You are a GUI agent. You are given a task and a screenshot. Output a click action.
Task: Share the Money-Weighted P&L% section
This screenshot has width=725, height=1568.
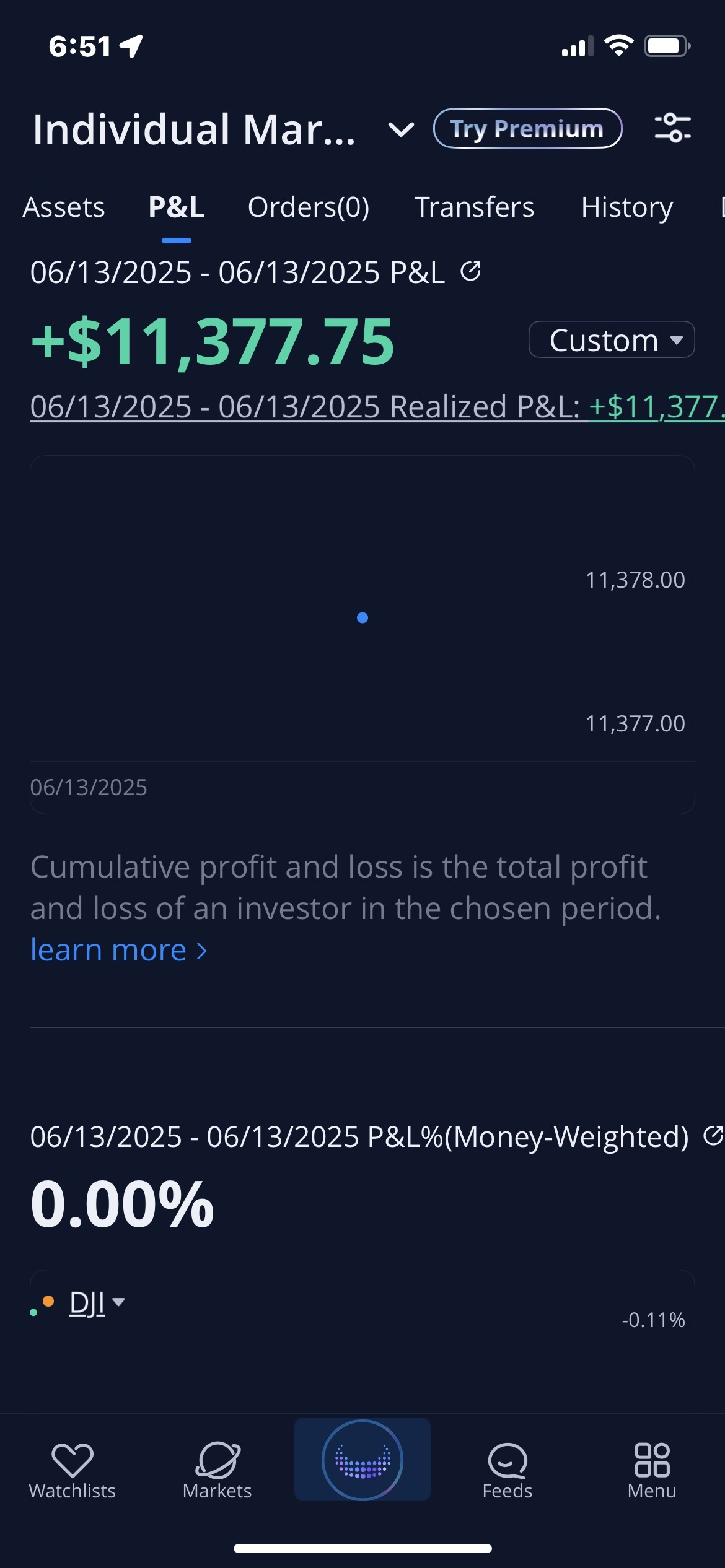(713, 1136)
